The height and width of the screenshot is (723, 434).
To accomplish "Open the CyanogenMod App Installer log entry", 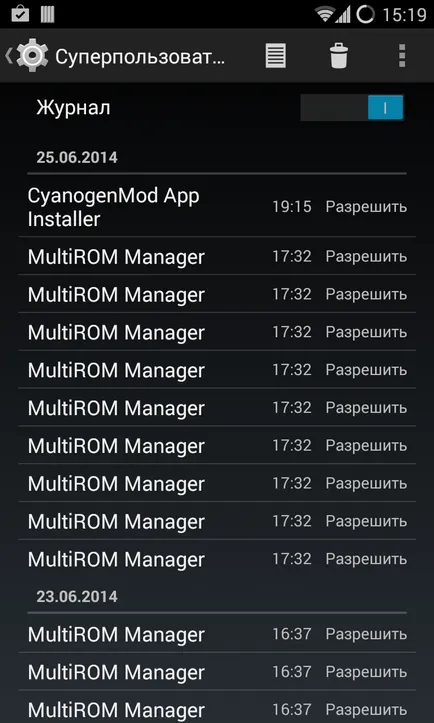I will pyautogui.click(x=217, y=207).
